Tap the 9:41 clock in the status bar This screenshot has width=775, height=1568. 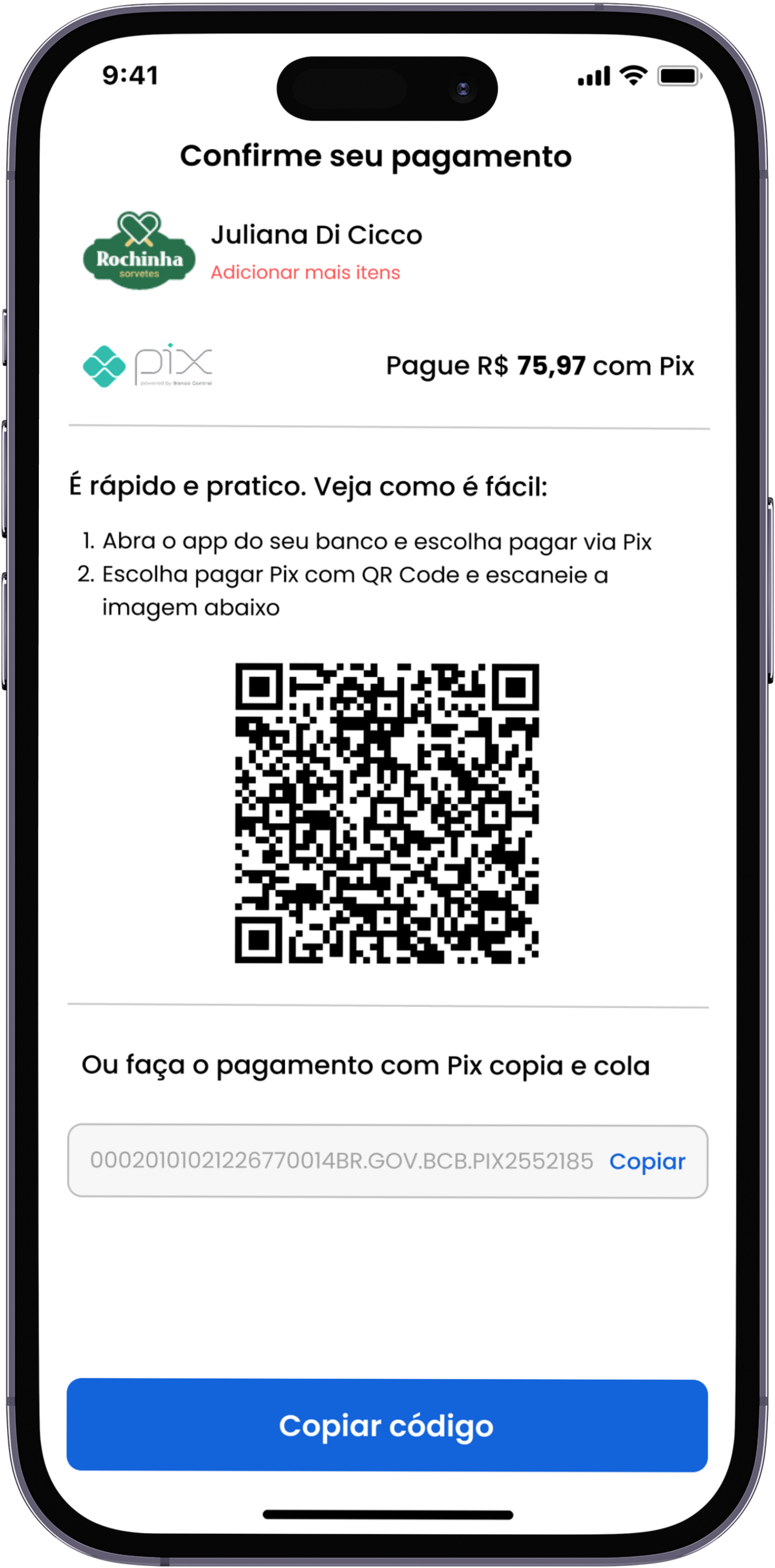pyautogui.click(x=130, y=75)
